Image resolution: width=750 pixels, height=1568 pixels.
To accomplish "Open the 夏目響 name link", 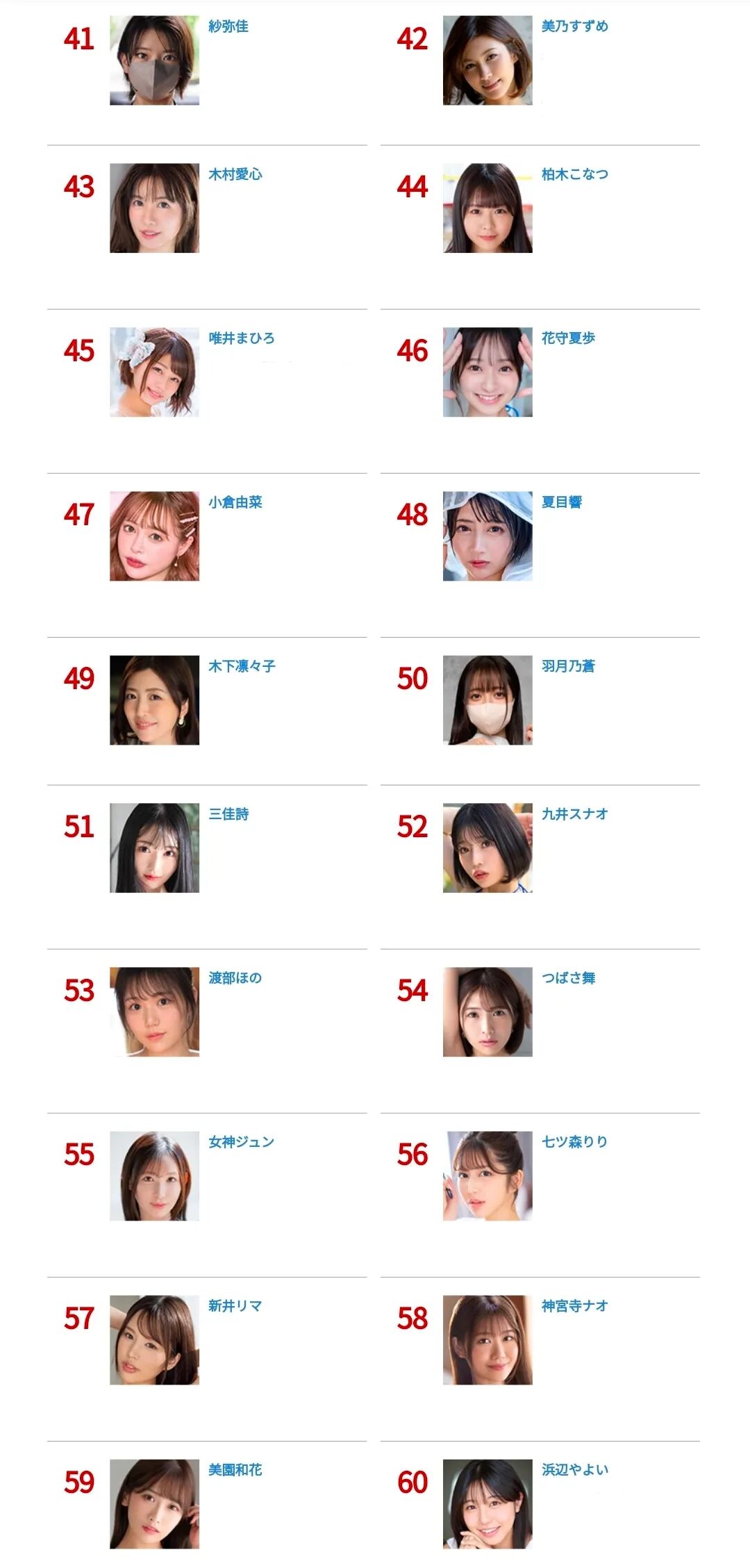I will coord(562,502).
